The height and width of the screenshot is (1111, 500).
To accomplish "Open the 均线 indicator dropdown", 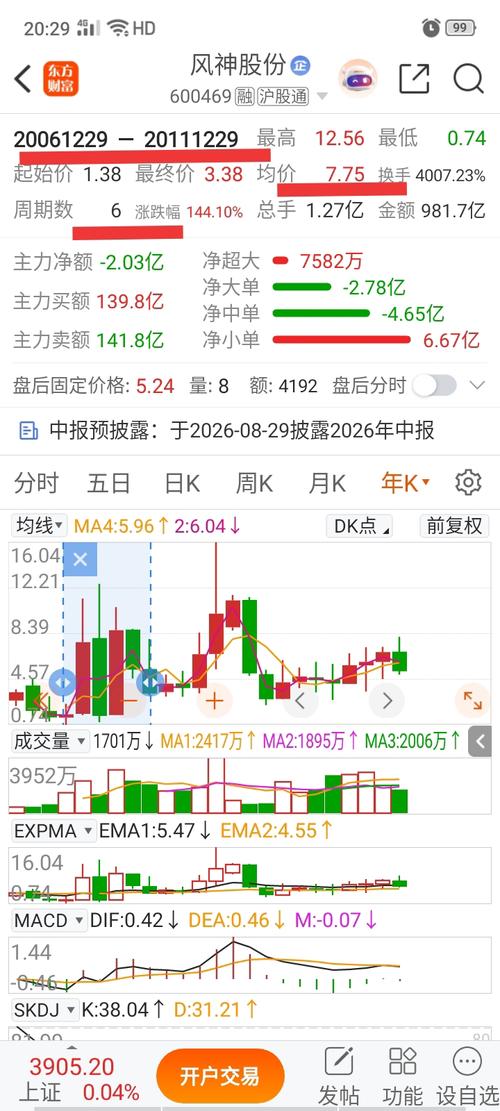I will [40, 526].
